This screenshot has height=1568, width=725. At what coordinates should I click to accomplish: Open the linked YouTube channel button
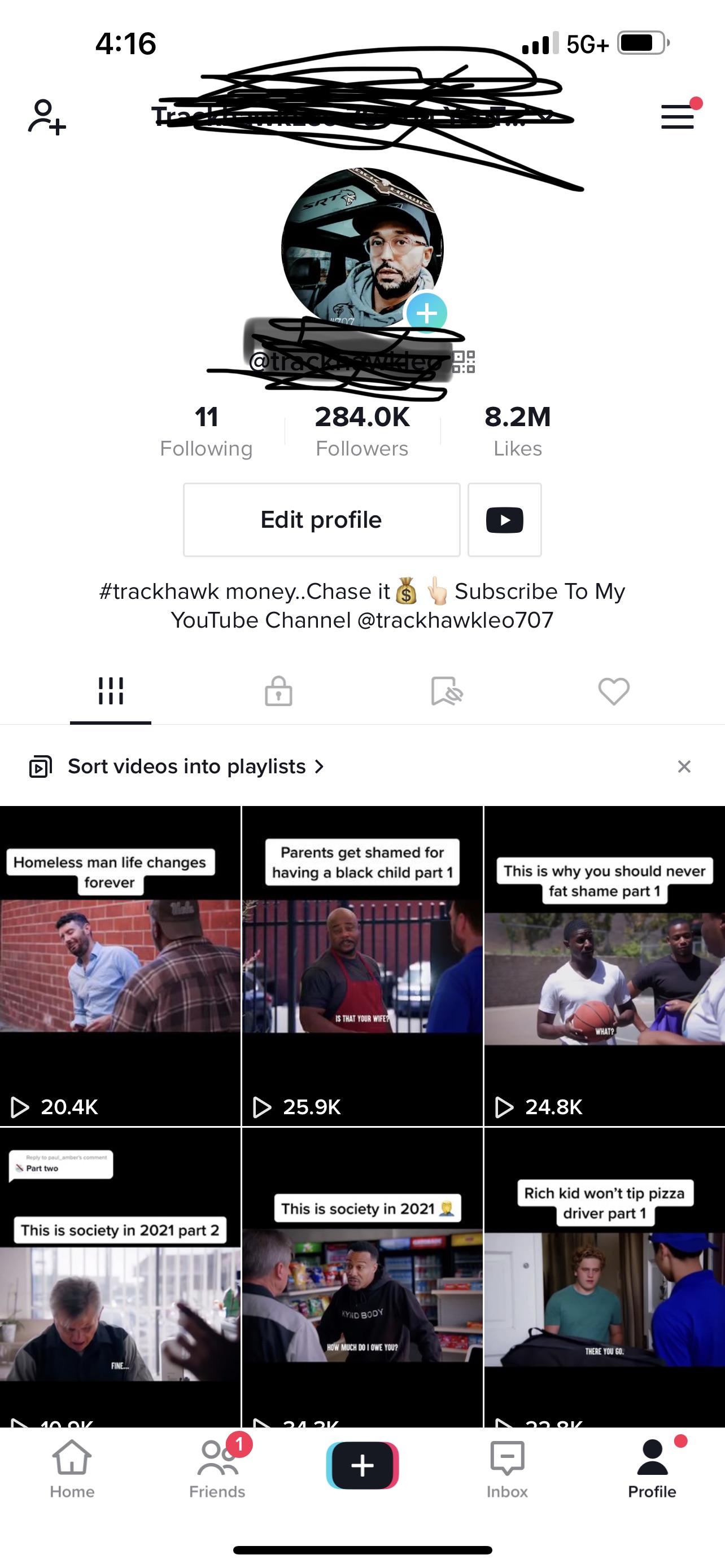click(x=505, y=520)
